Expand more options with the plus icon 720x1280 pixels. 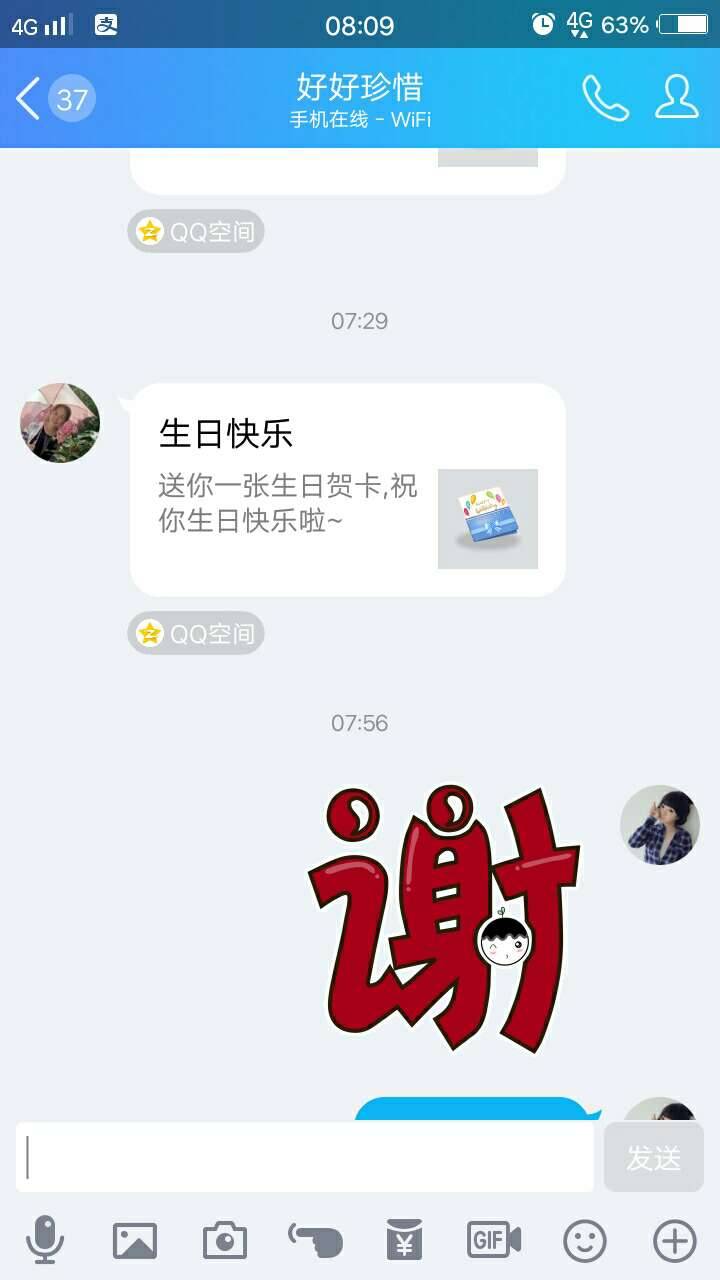(x=675, y=1241)
